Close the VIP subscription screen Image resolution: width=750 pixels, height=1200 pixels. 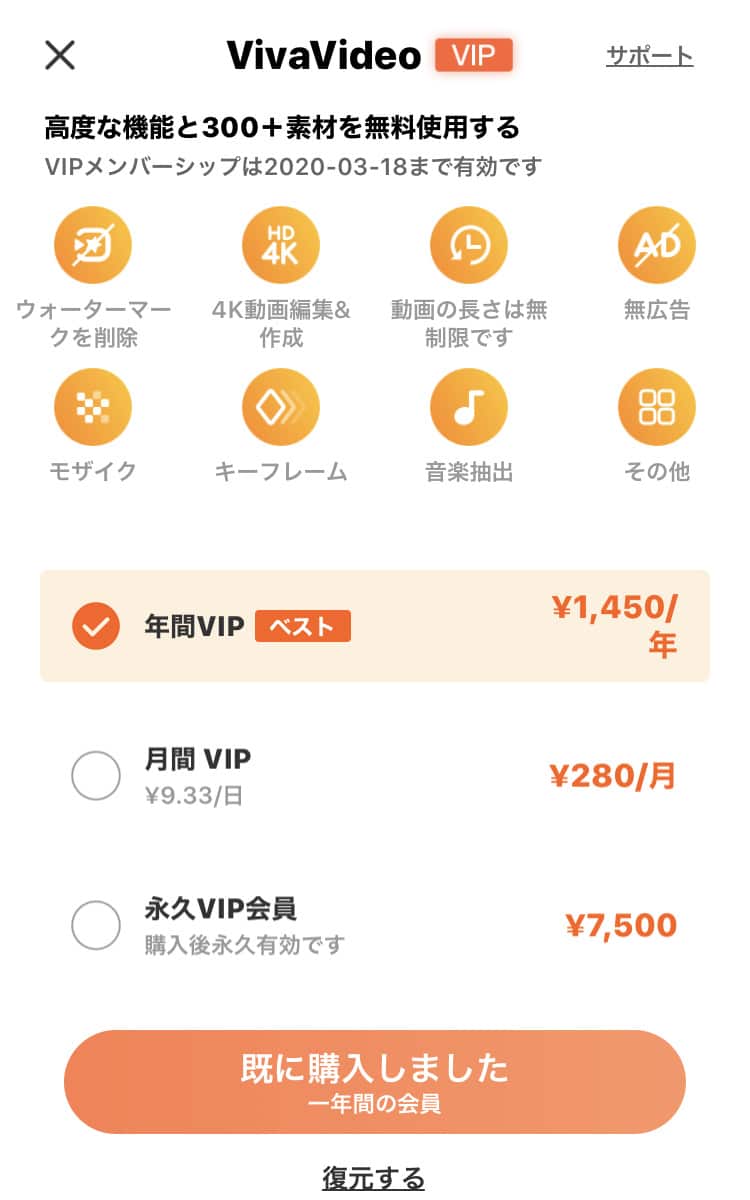pos(60,55)
